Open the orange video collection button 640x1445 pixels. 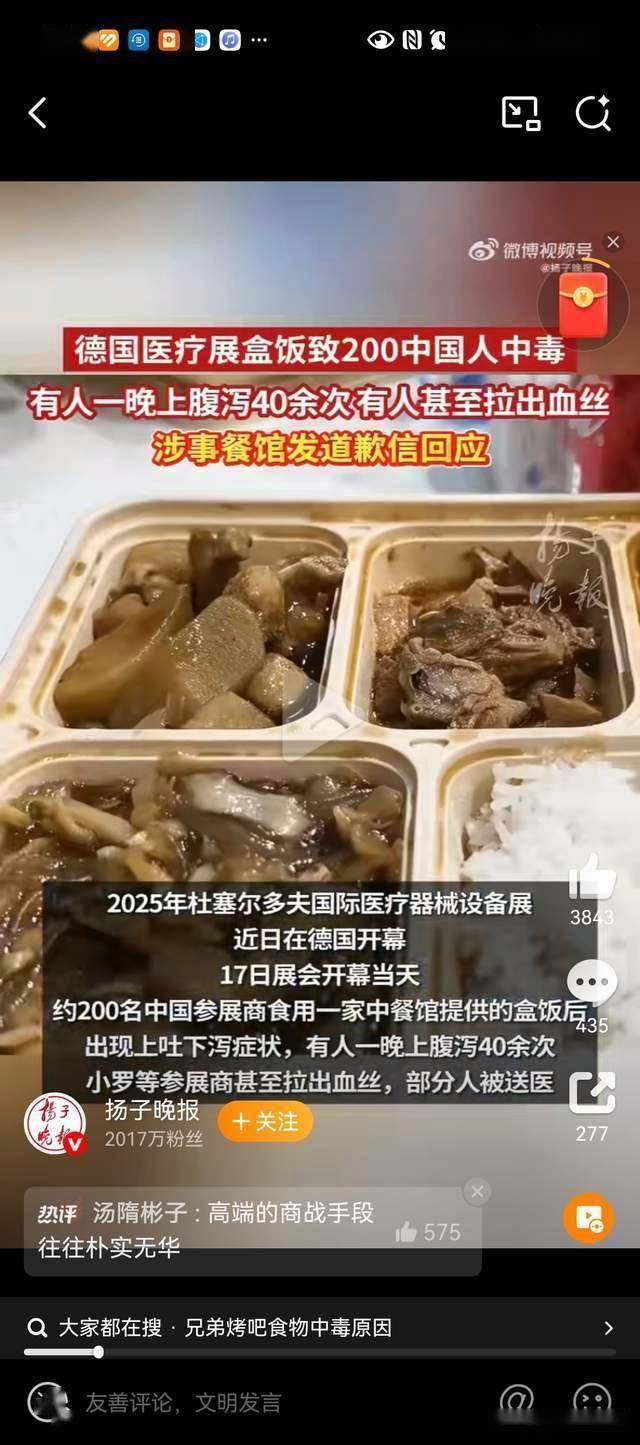tap(588, 1218)
